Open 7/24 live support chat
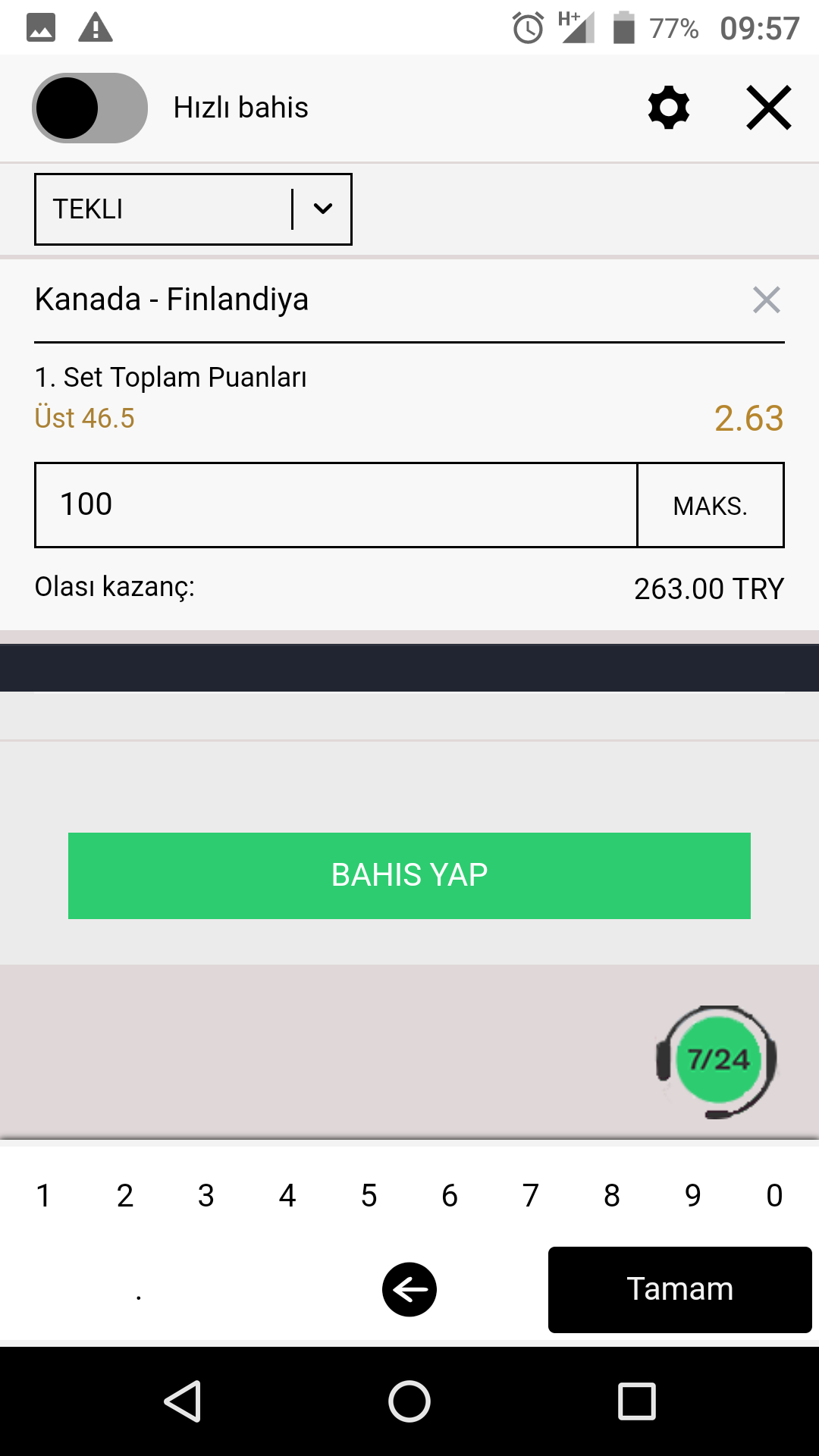Image resolution: width=819 pixels, height=1456 pixels. tap(717, 1062)
